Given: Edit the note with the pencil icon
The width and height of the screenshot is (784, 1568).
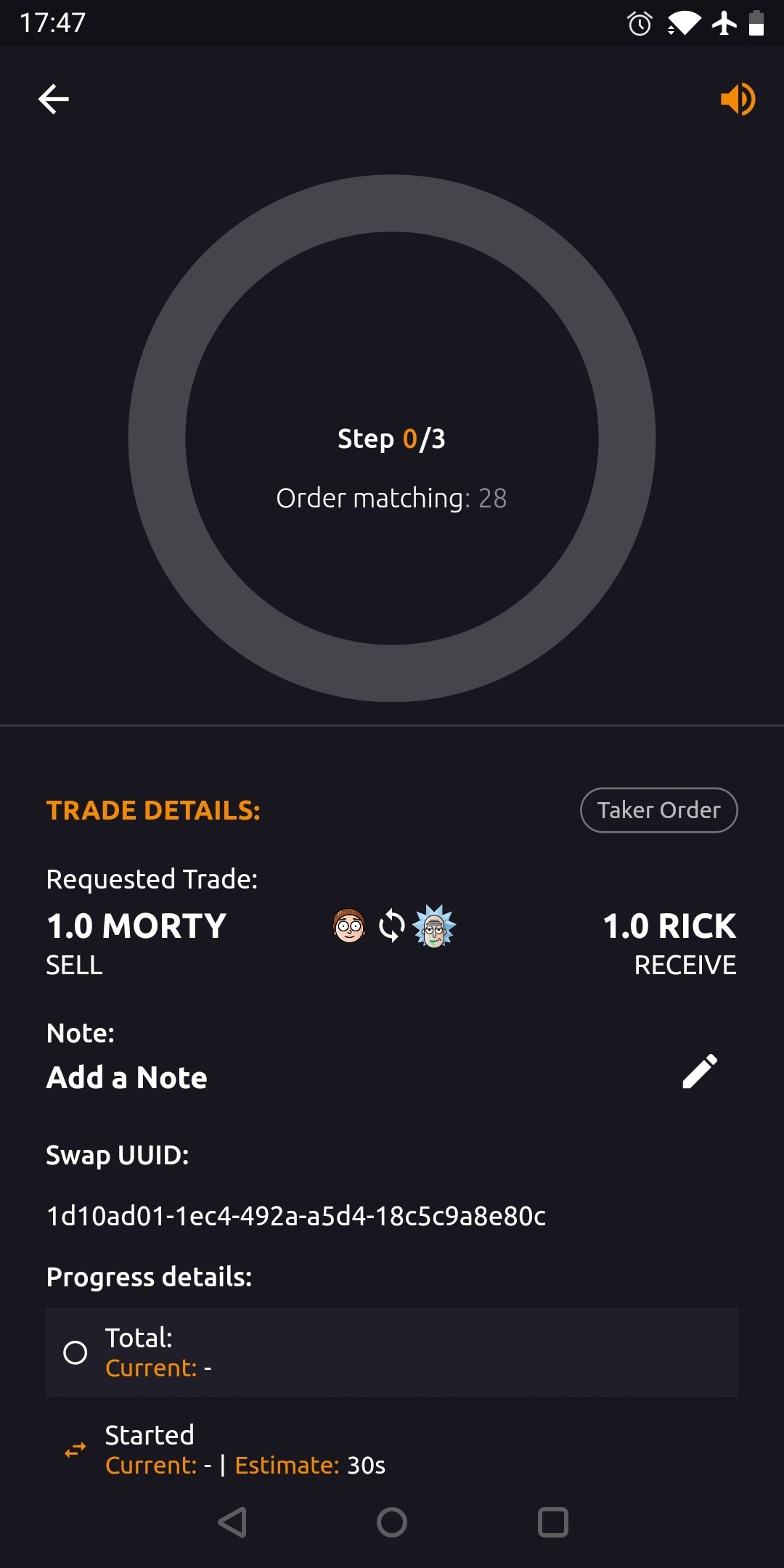Looking at the screenshot, I should tap(700, 1071).
